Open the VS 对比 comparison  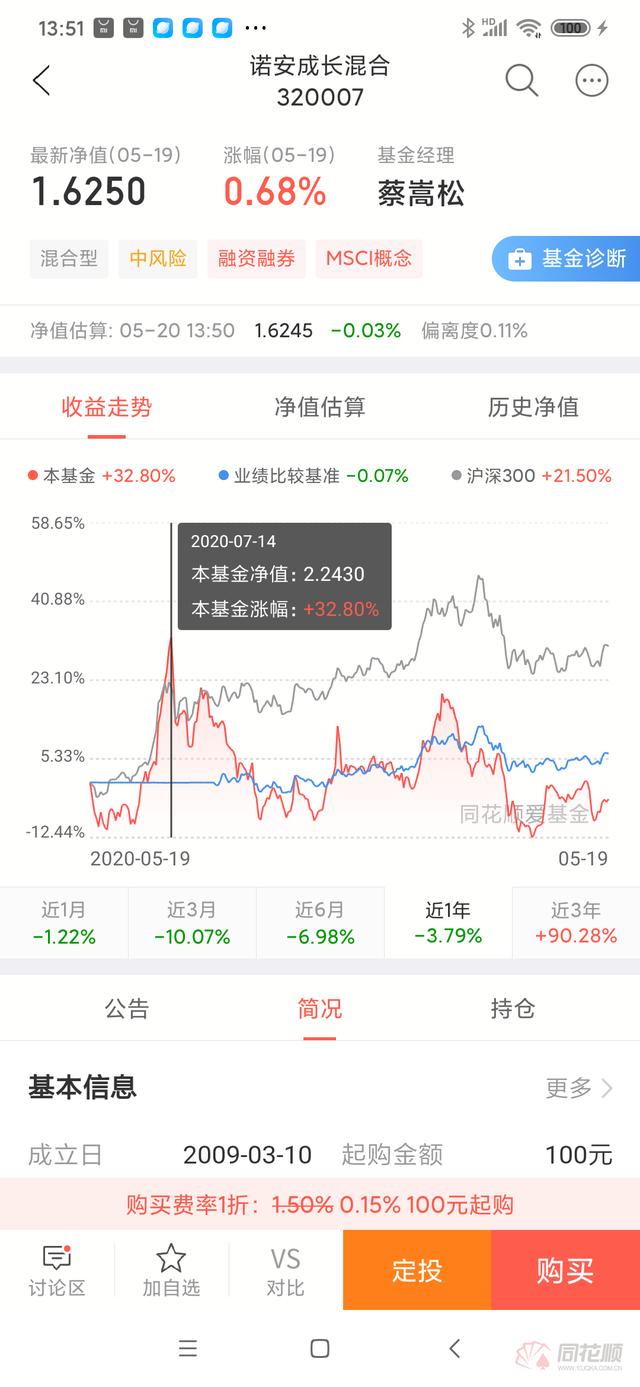285,1270
